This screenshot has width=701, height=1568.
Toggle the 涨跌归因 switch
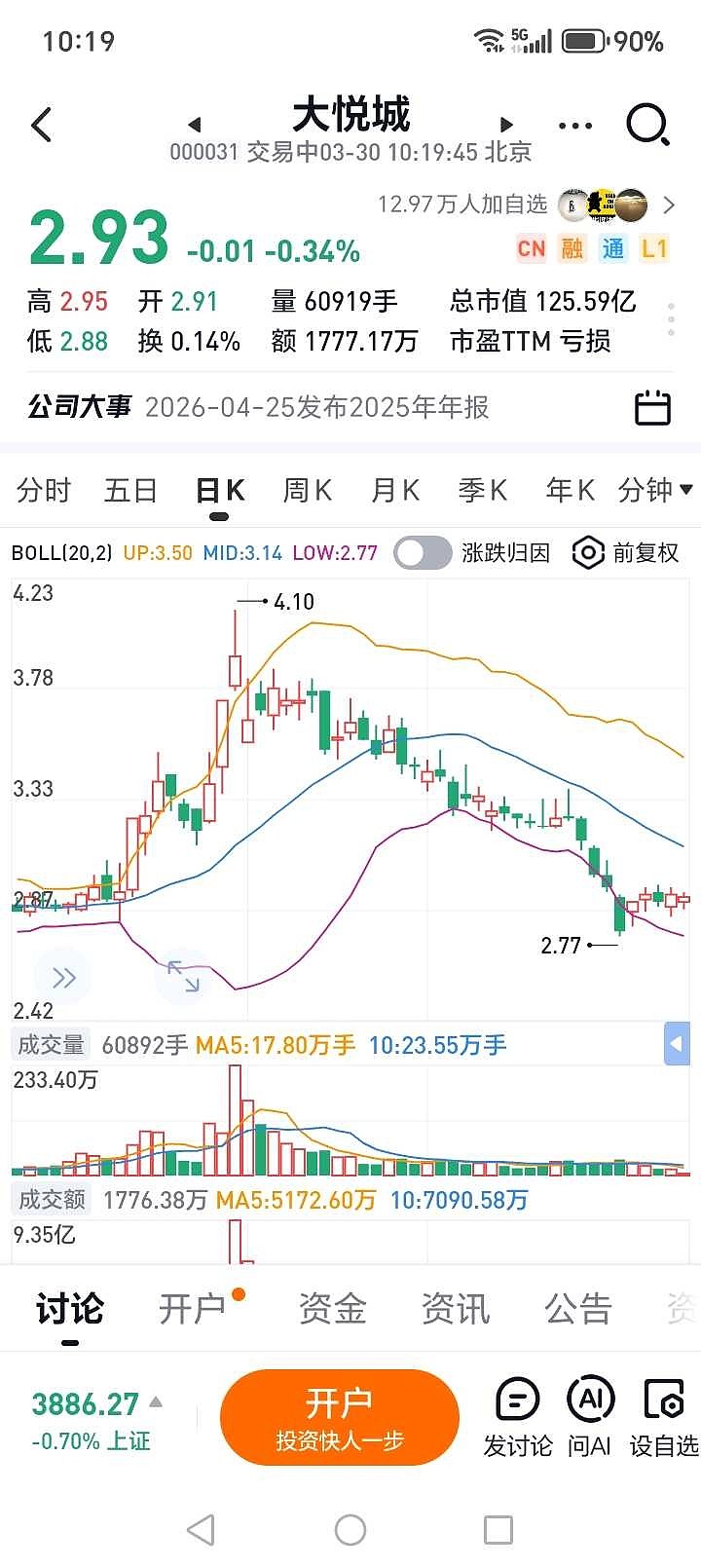pos(423,553)
